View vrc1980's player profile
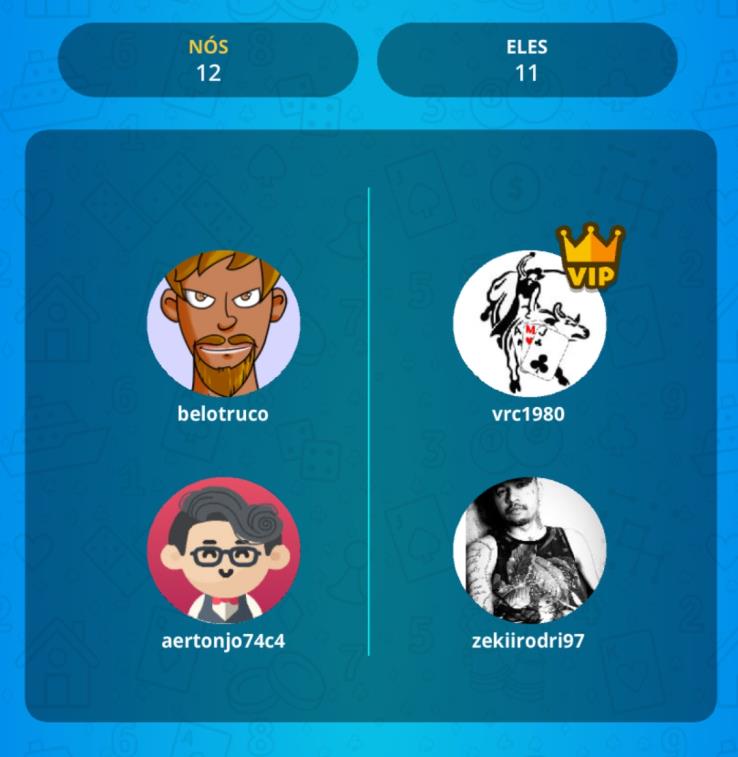Screen dimensions: 738x757 pos(529,324)
